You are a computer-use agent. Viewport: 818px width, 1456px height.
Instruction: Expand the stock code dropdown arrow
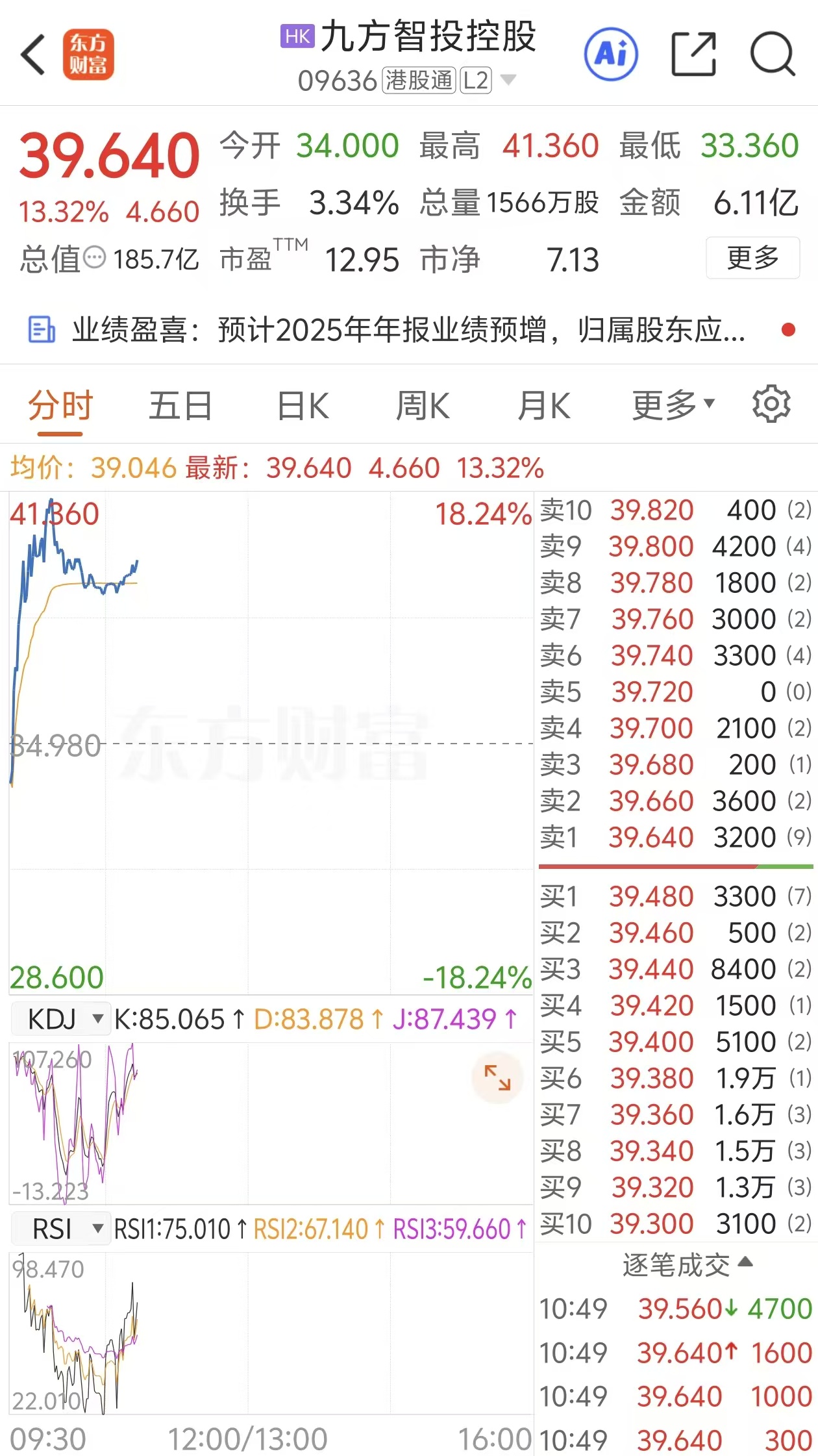tap(508, 80)
